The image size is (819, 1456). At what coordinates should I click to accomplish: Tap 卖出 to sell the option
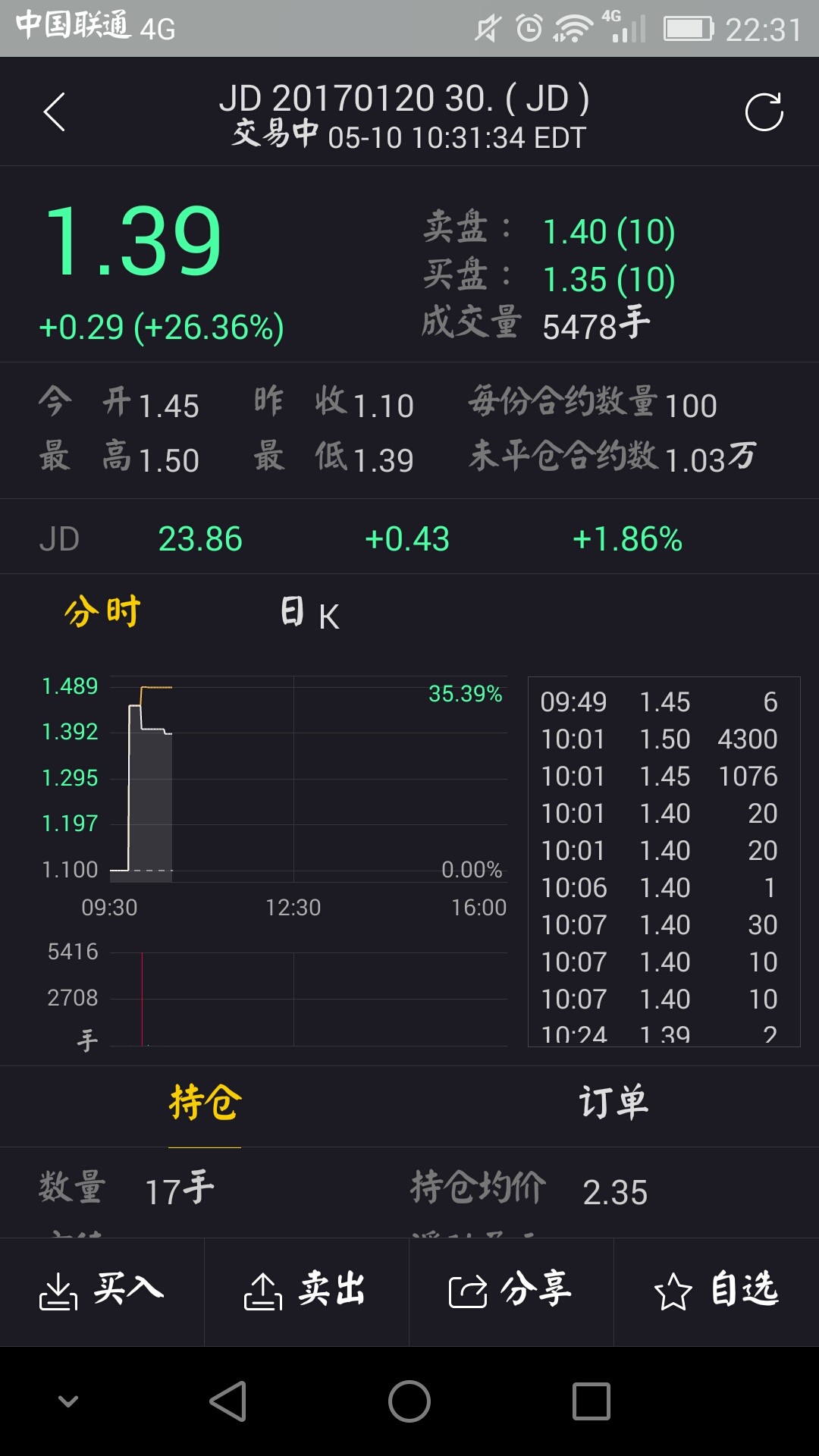(x=307, y=1291)
